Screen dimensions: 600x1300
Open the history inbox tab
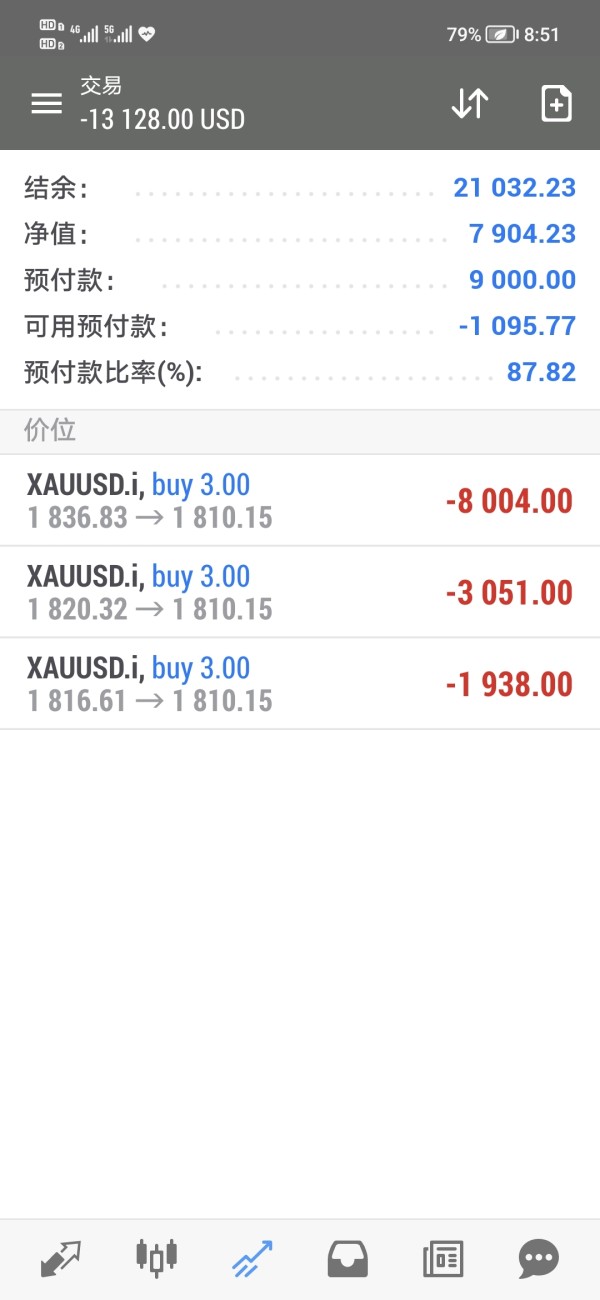(x=347, y=1258)
